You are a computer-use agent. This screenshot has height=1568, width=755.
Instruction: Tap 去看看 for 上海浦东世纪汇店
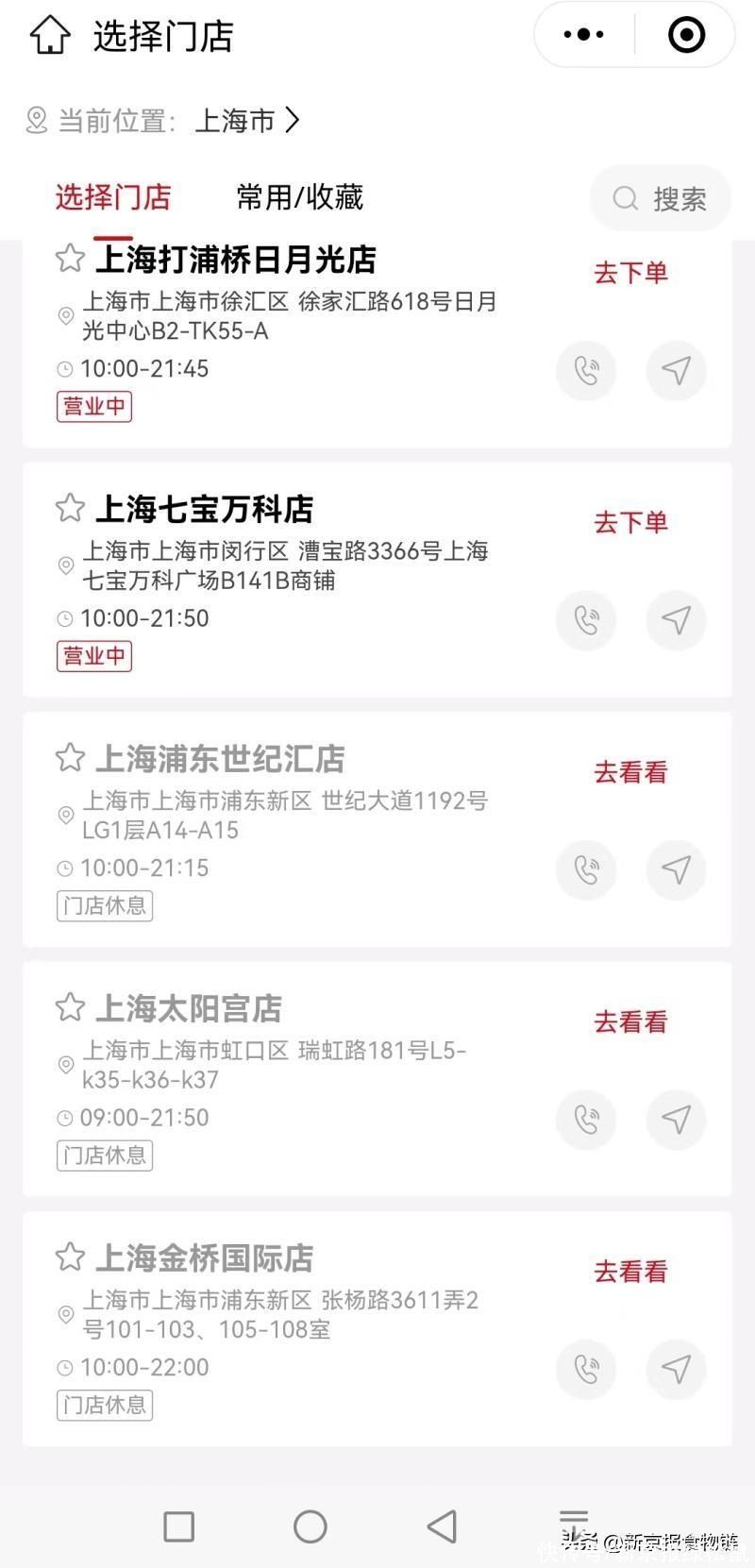coord(630,772)
